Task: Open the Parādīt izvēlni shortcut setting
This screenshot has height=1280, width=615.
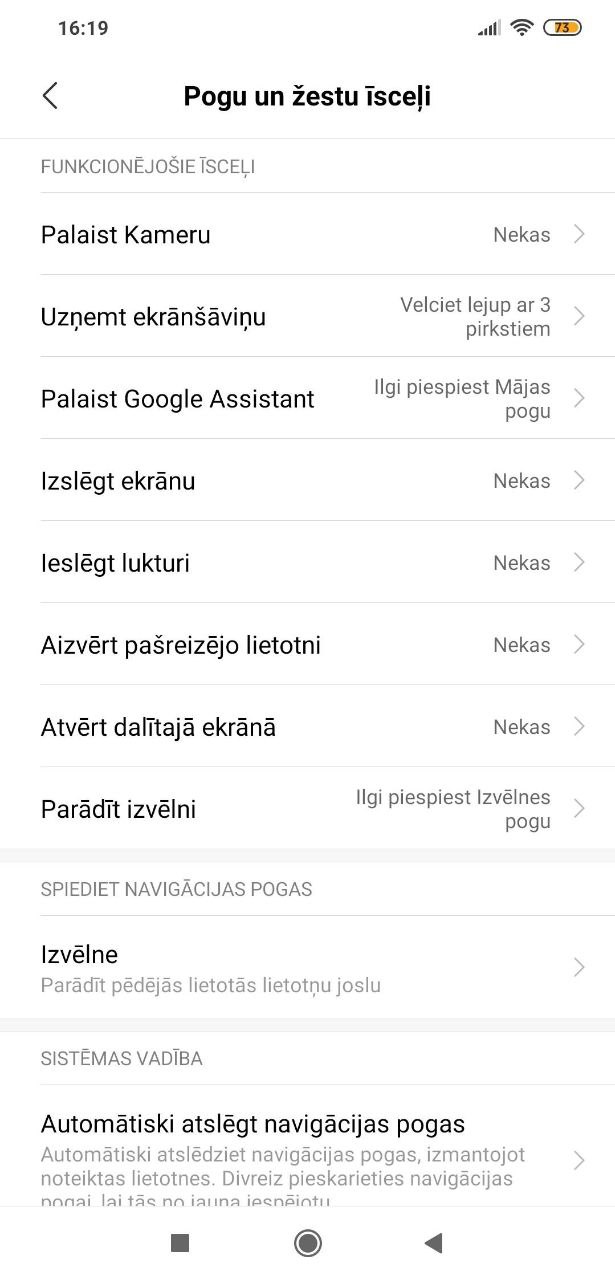Action: coord(307,809)
